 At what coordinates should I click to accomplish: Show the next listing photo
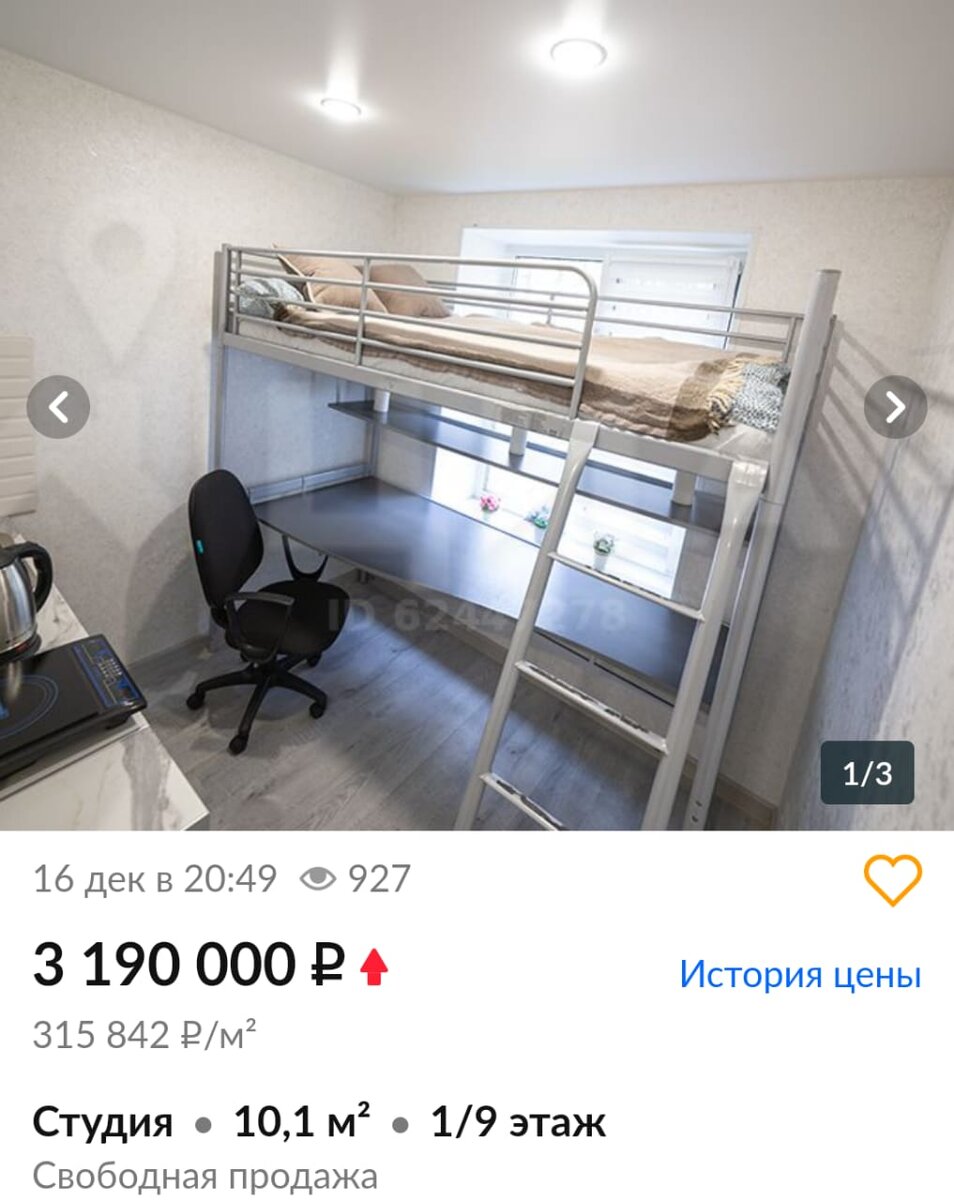895,407
